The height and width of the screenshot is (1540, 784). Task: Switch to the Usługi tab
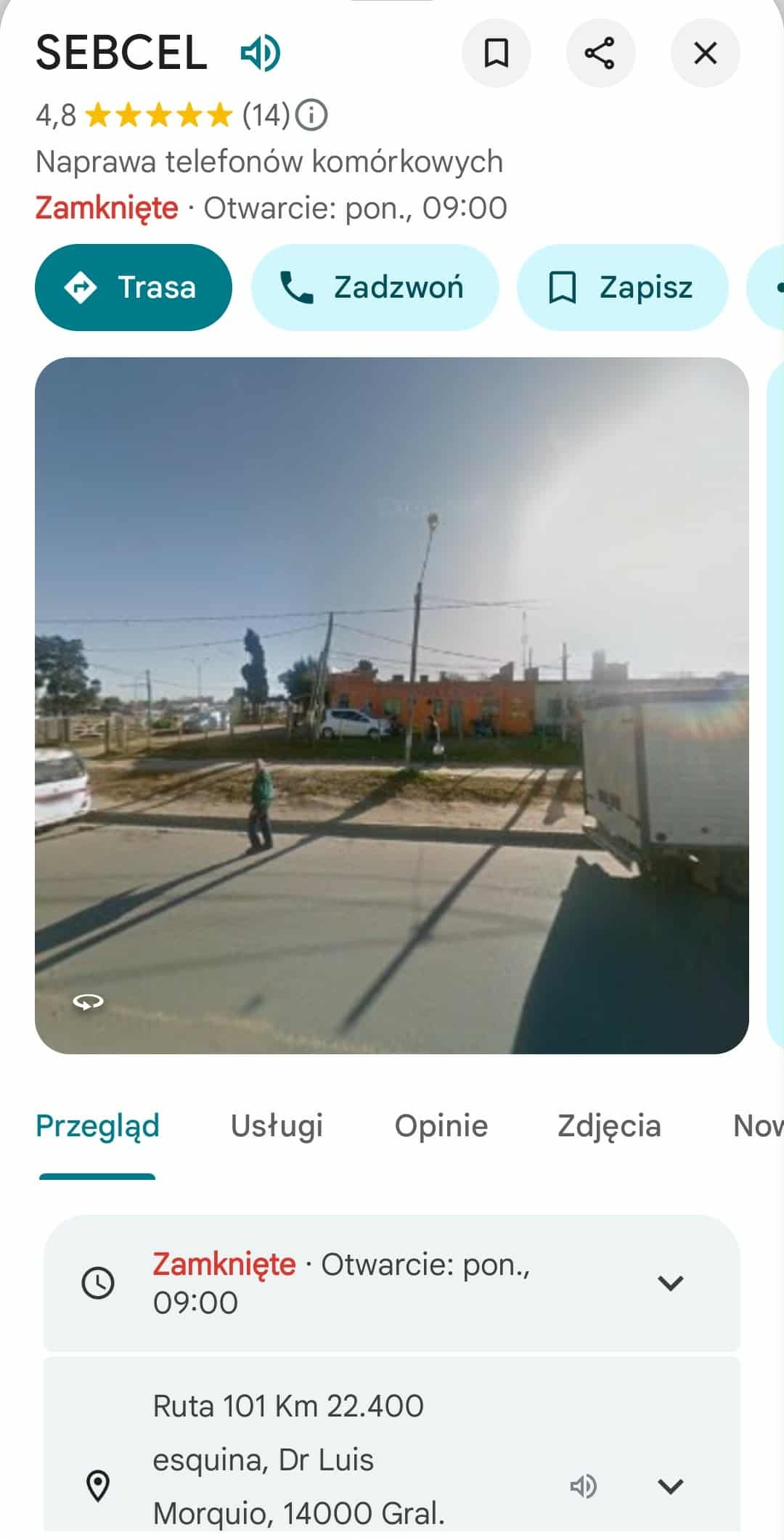click(277, 1126)
